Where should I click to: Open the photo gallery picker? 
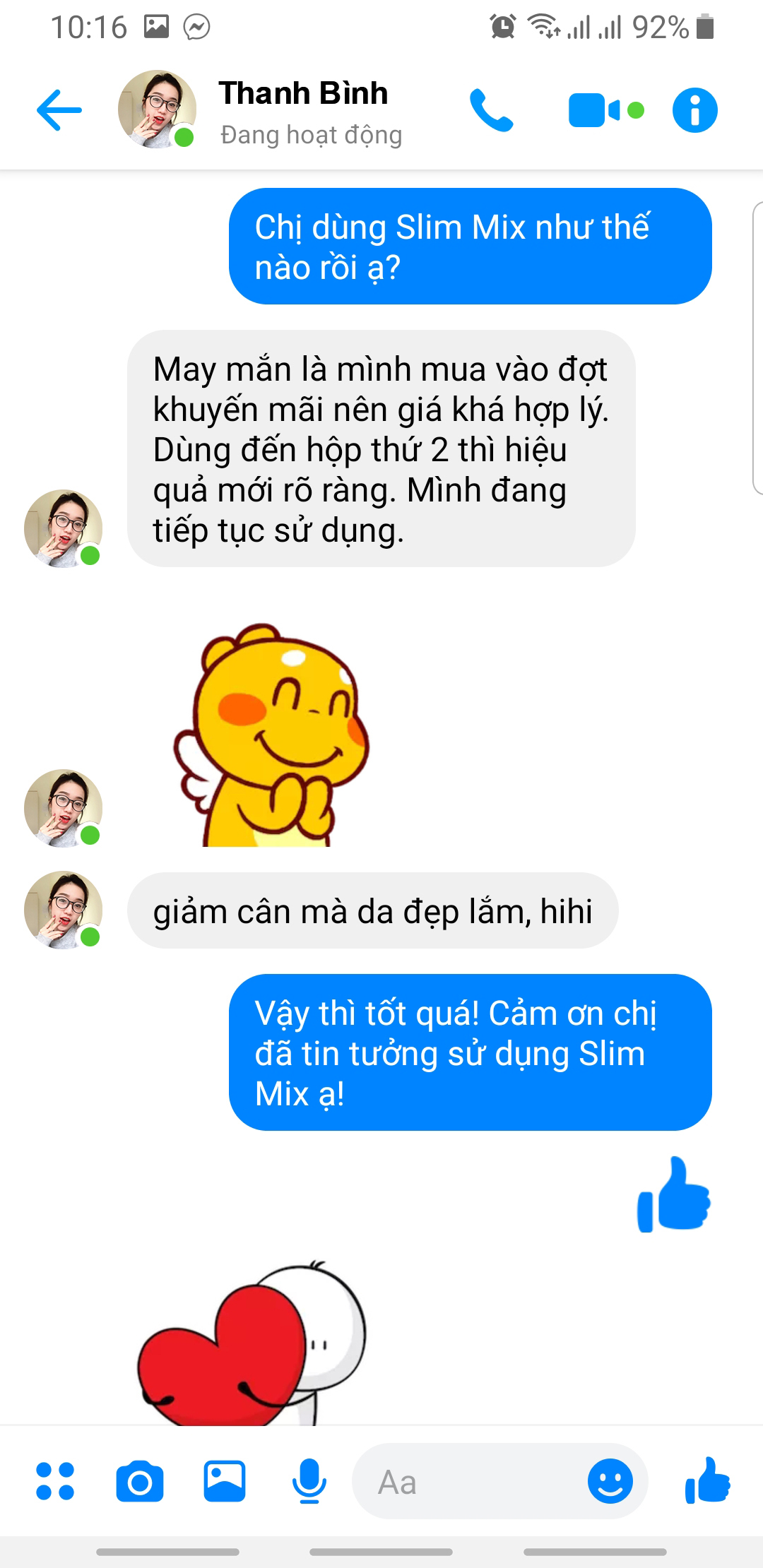[x=225, y=1480]
